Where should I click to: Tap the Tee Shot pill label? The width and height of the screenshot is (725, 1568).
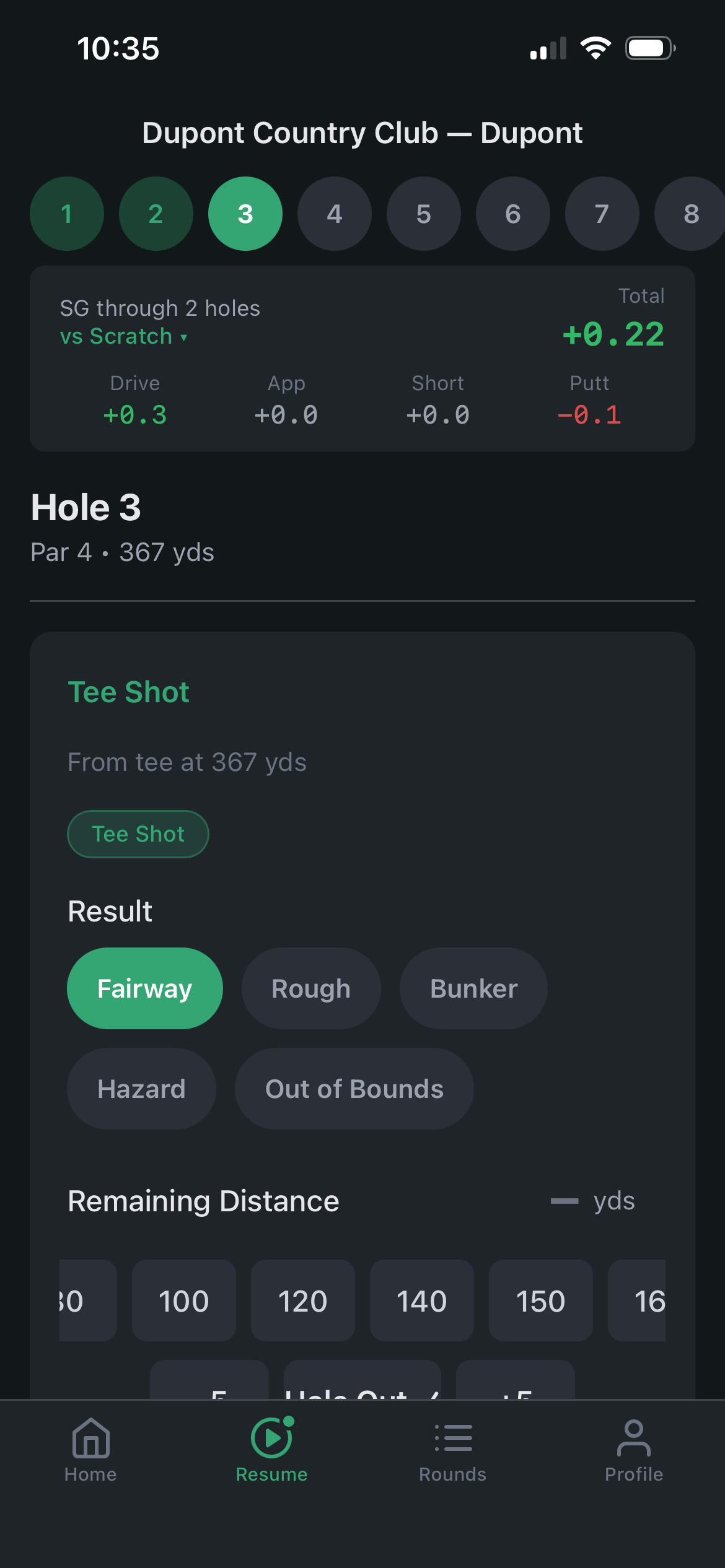point(138,834)
